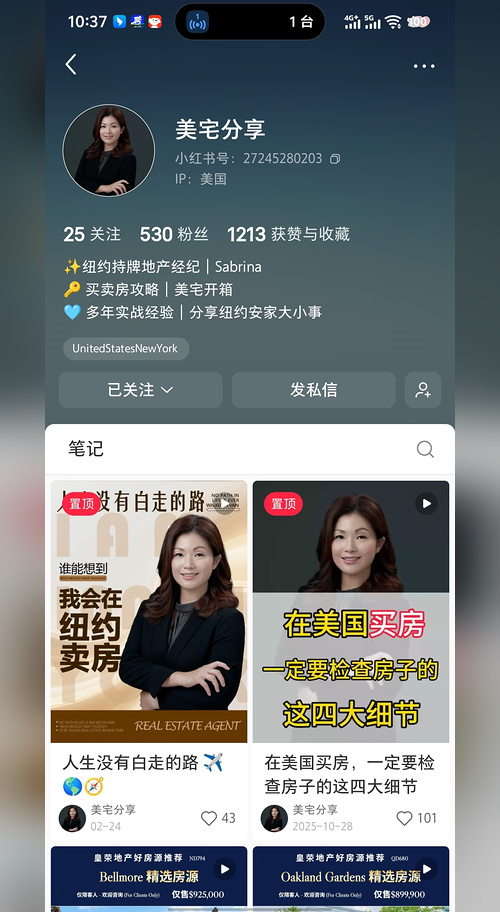Open the recommended users icon button

click(x=423, y=390)
